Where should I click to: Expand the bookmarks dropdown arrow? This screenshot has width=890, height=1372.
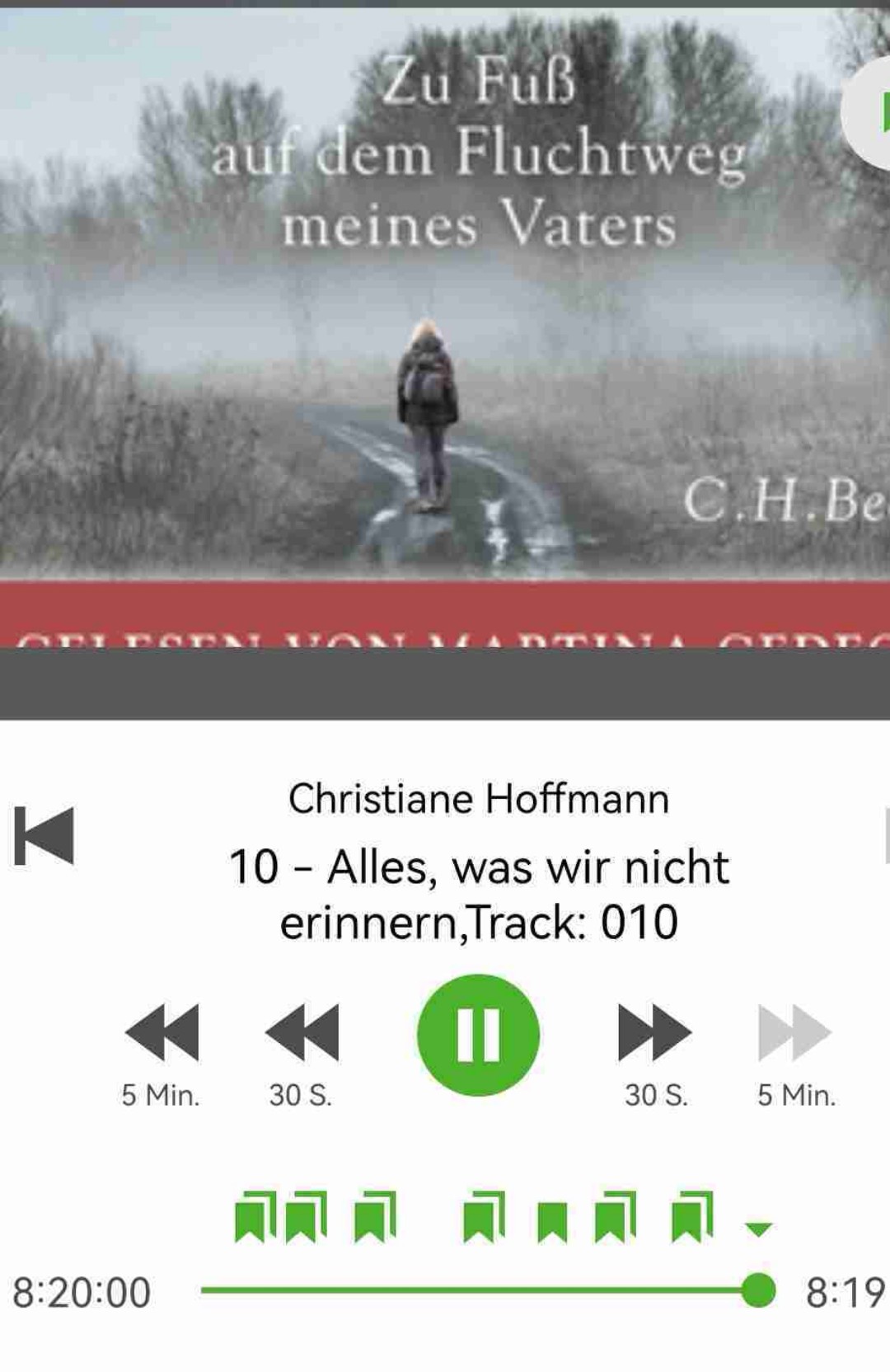point(758,1229)
